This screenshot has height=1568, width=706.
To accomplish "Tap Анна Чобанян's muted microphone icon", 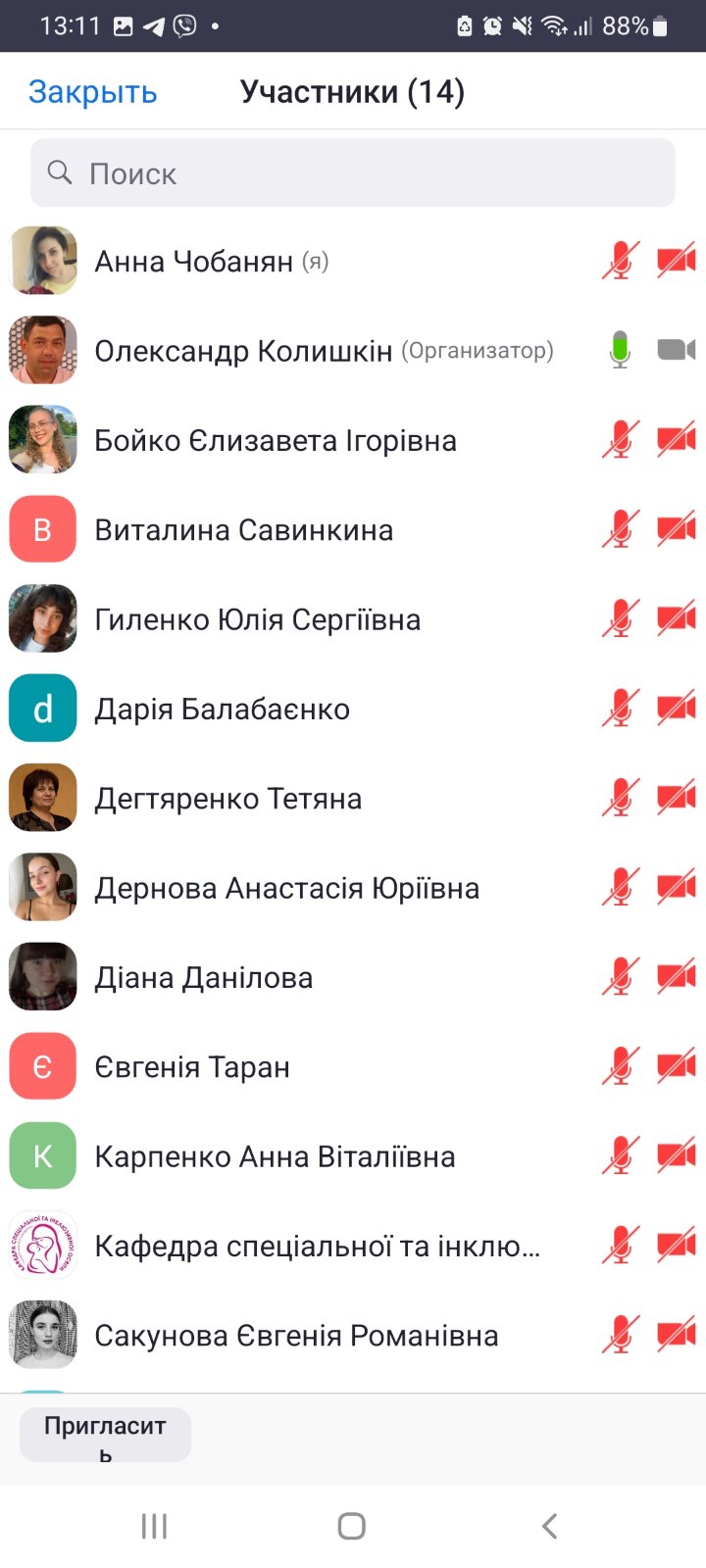I will 620,261.
